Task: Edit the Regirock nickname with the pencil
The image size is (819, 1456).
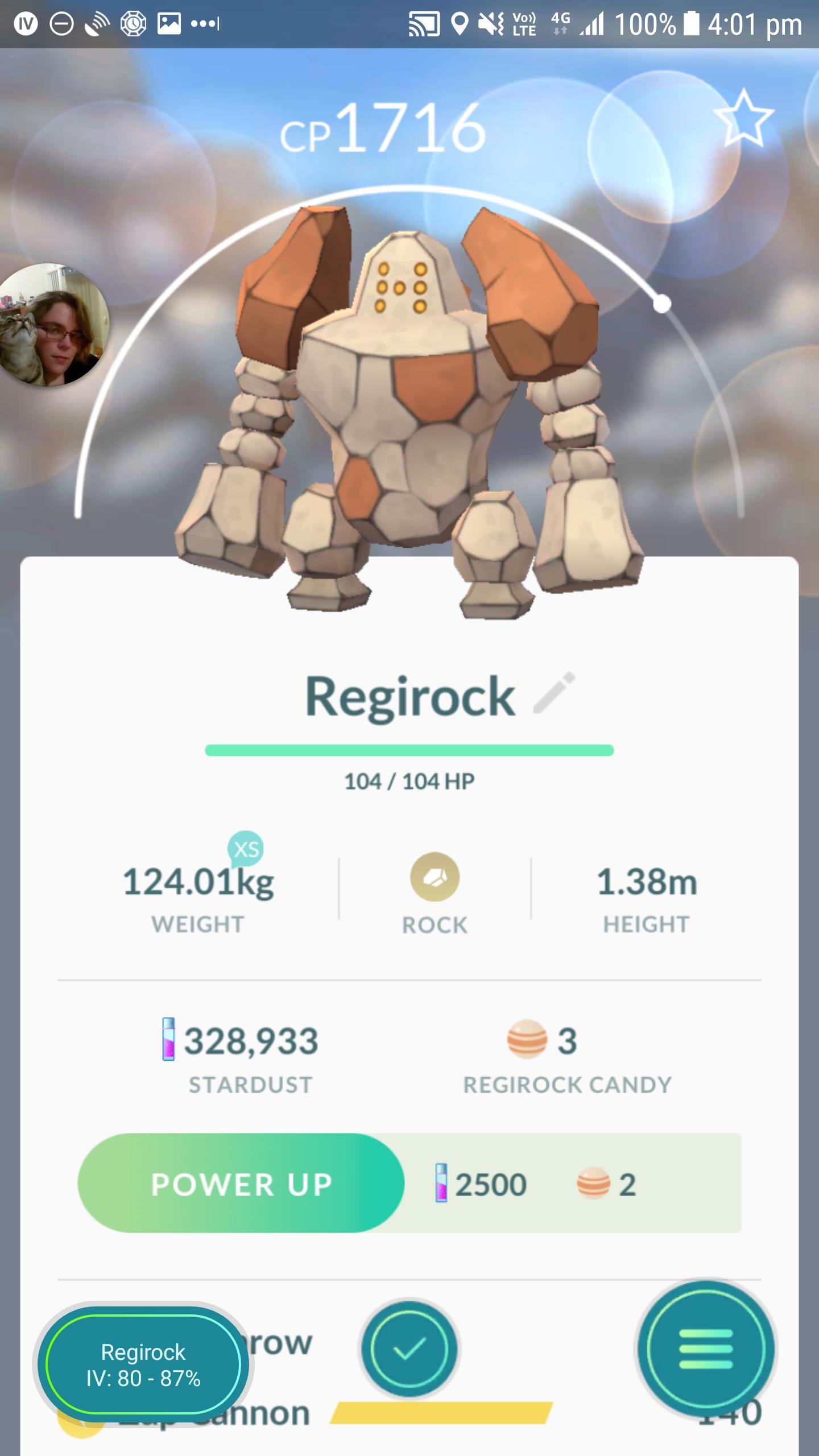Action: (555, 693)
